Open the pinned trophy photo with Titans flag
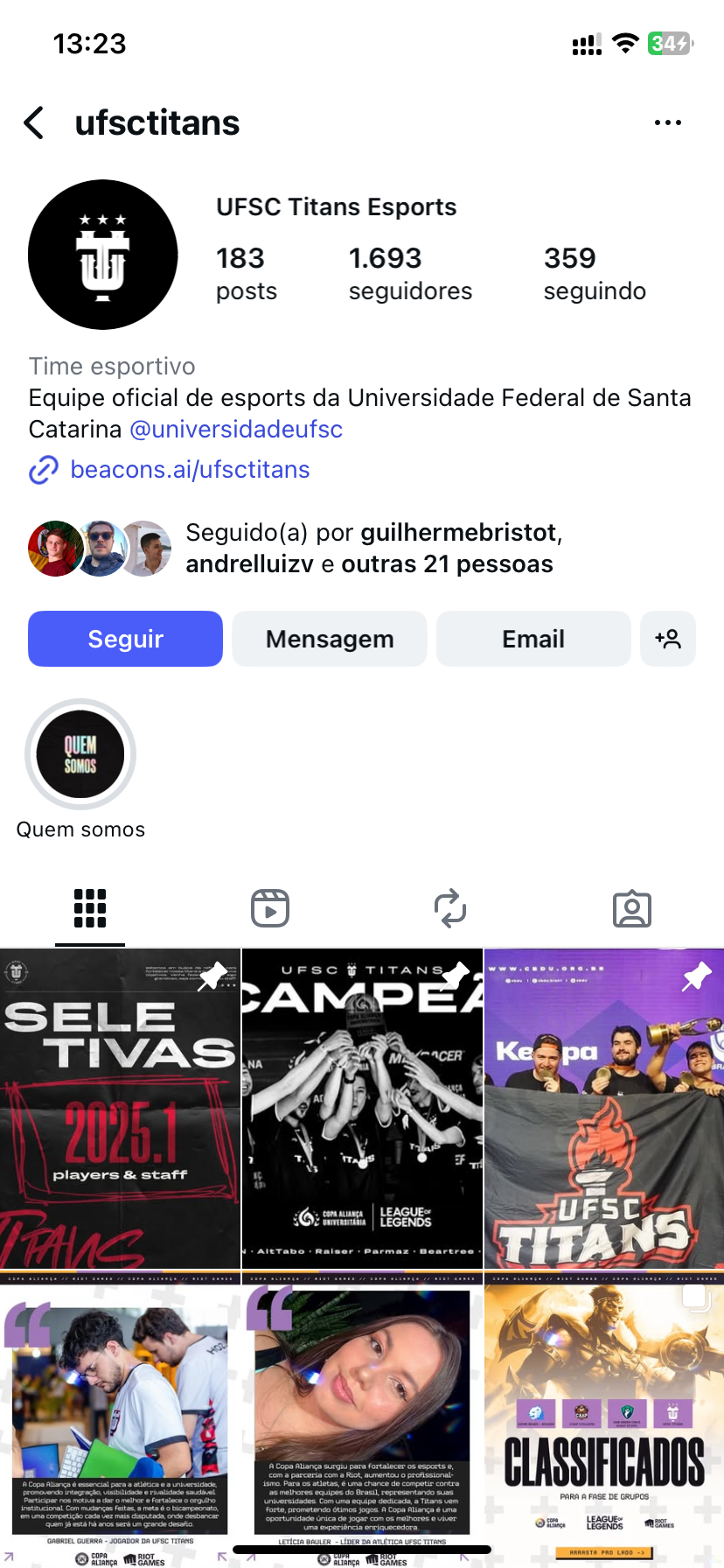The width and height of the screenshot is (724, 1568). pos(604,1108)
